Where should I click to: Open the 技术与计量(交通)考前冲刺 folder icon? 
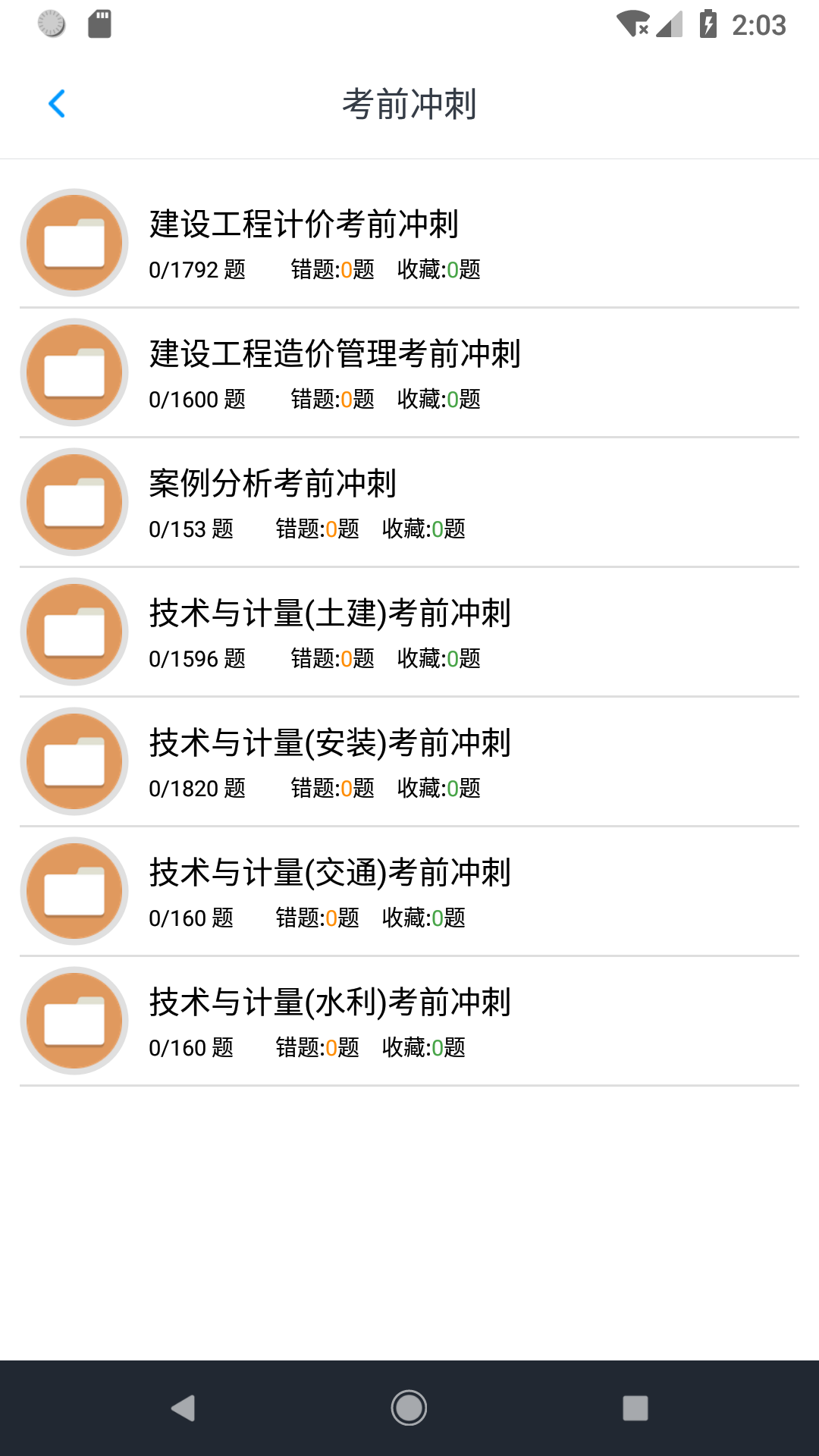point(74,891)
